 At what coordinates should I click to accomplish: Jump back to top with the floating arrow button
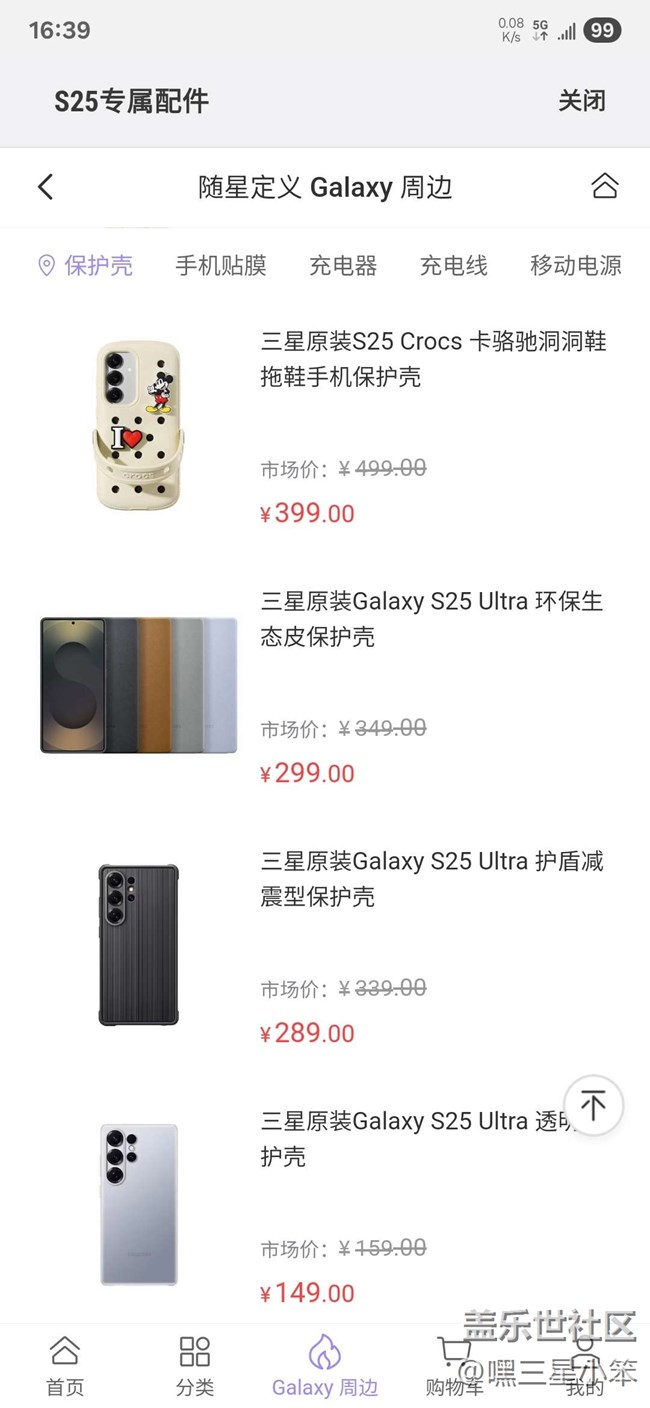(593, 1105)
